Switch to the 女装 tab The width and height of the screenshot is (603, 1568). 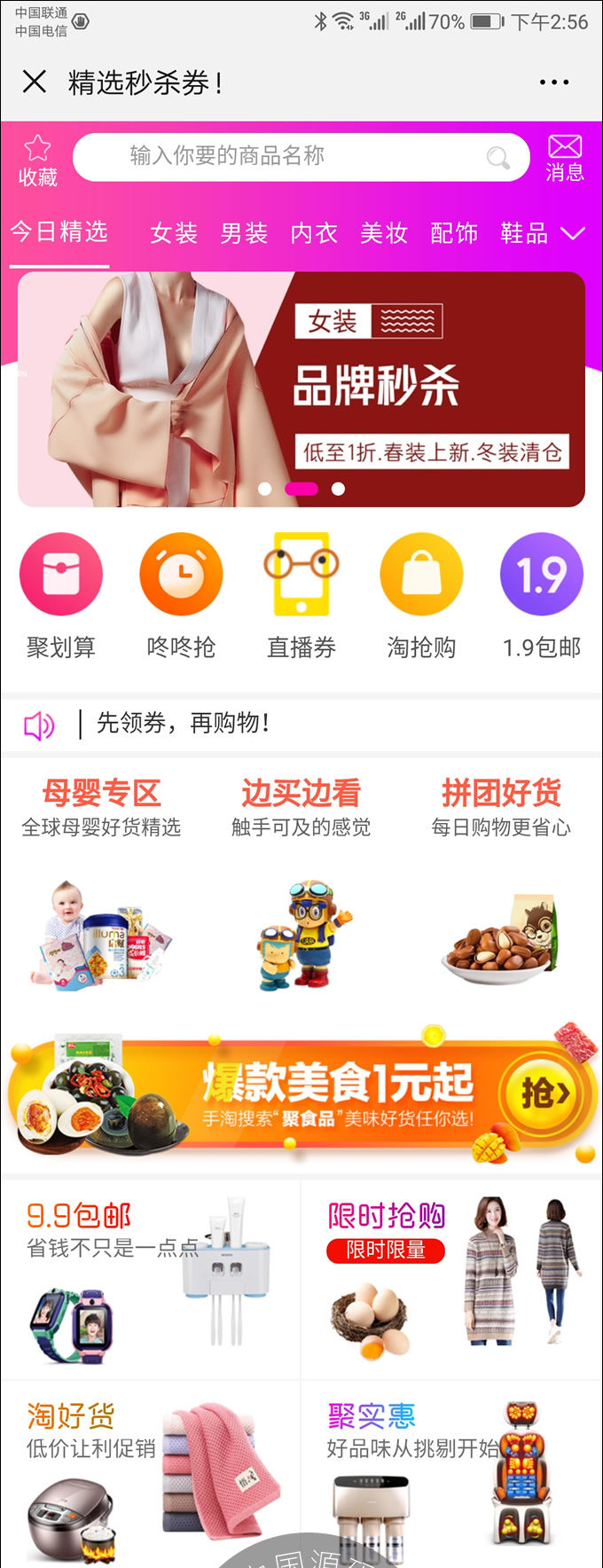[173, 233]
